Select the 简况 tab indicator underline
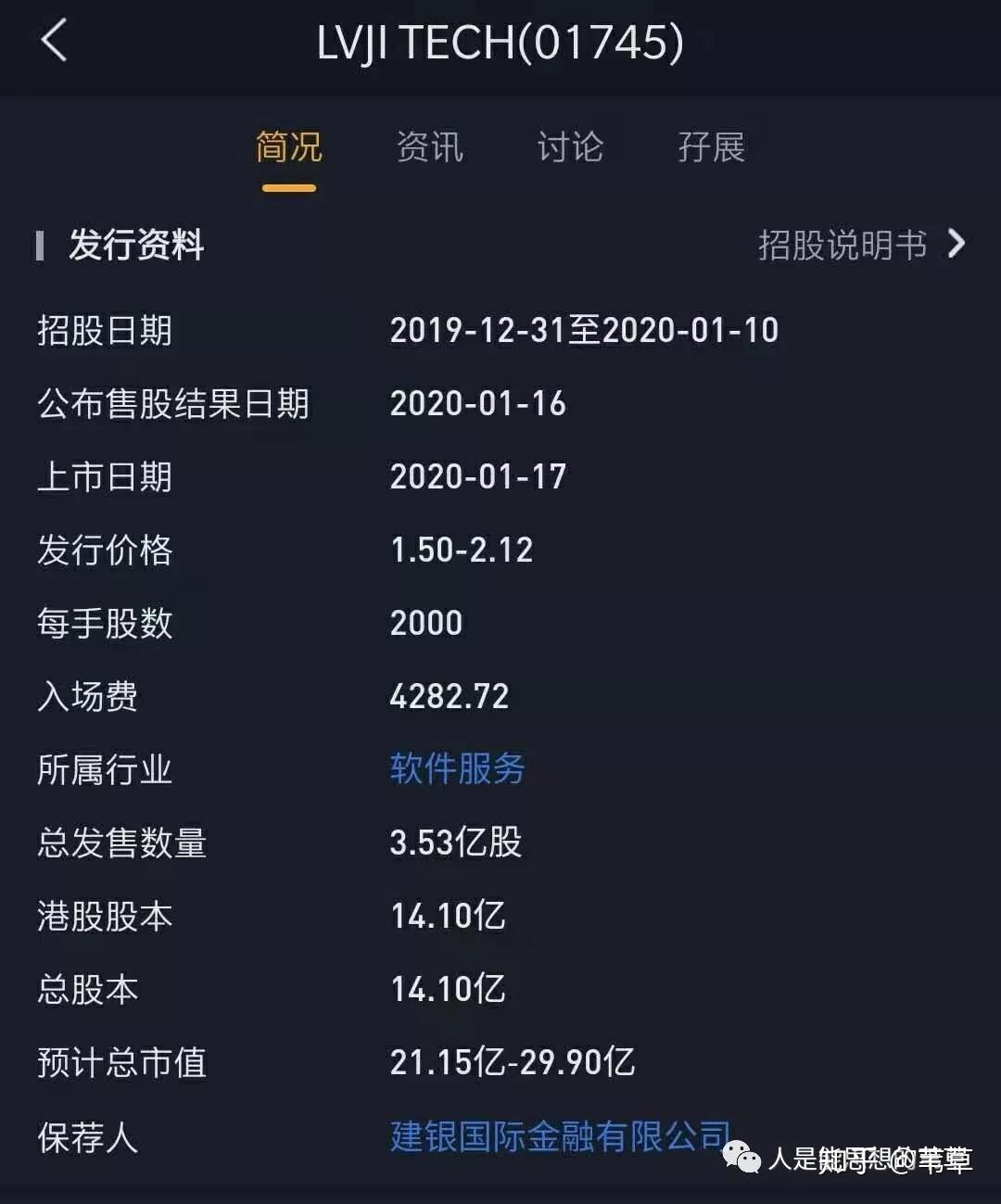Viewport: 1001px width, 1204px height. [287, 185]
